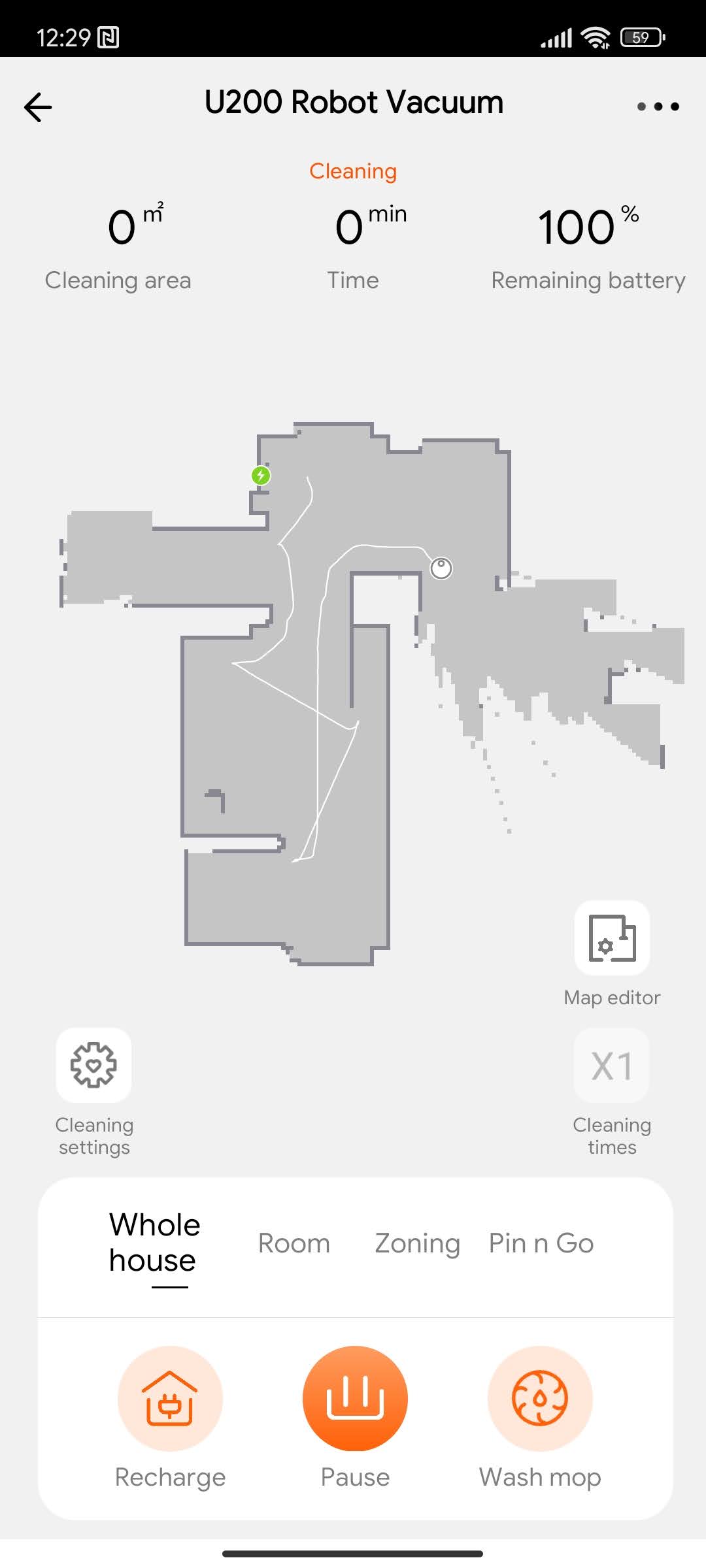Switch to the Pin n Go tab
The image size is (706, 1568).
pyautogui.click(x=541, y=1243)
